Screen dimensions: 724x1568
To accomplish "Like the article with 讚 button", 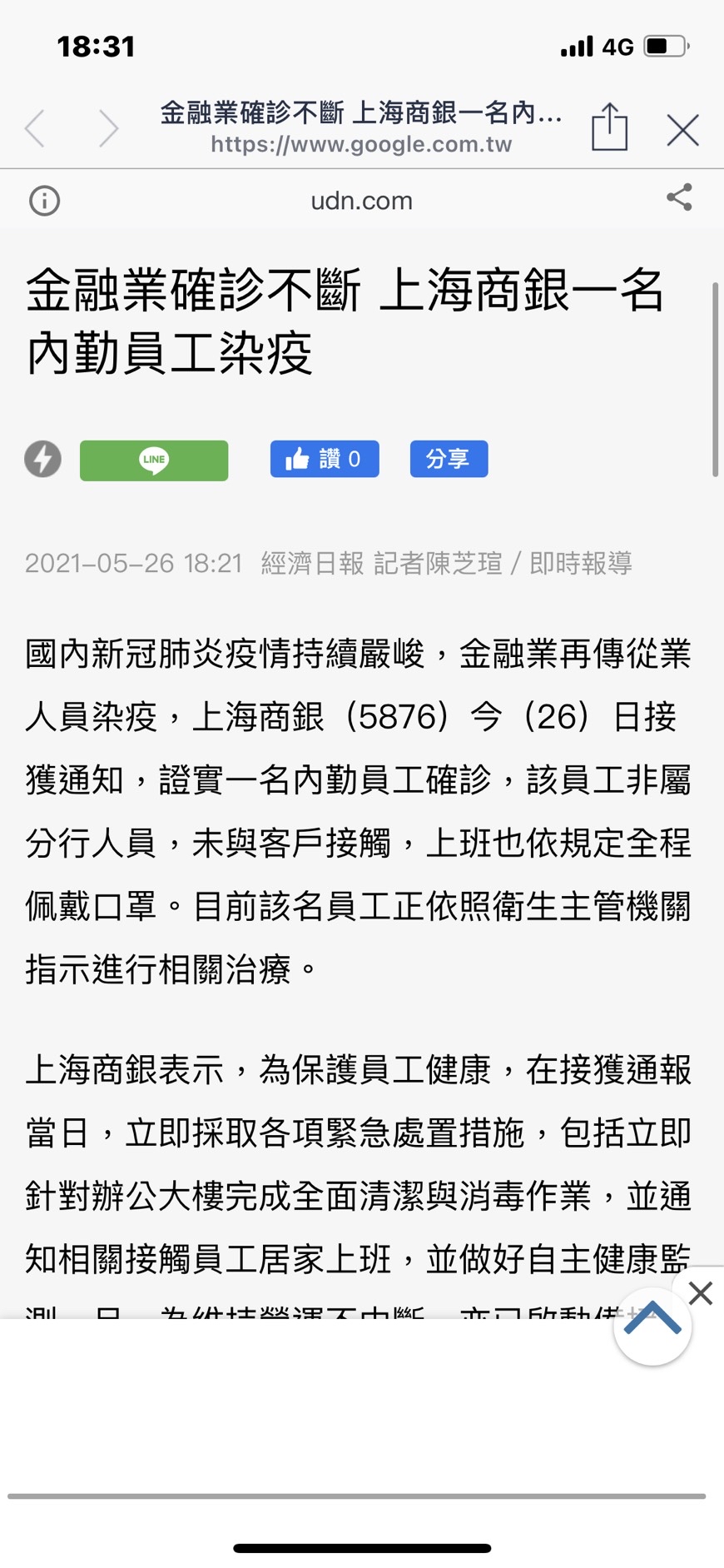I will 325,459.
